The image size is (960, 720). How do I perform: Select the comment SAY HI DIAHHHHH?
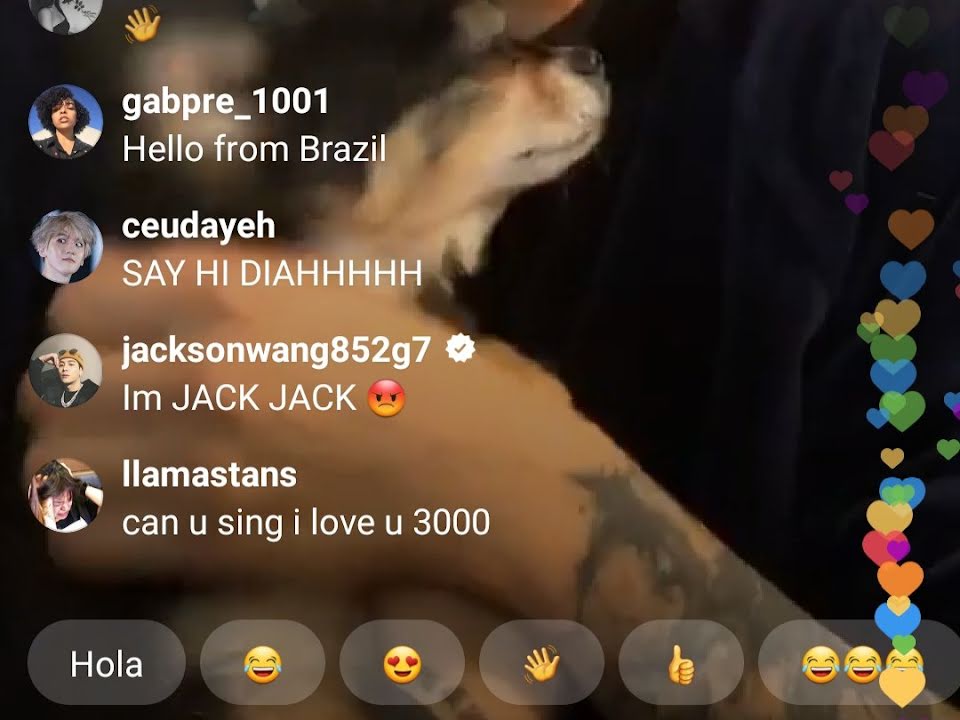click(272, 273)
